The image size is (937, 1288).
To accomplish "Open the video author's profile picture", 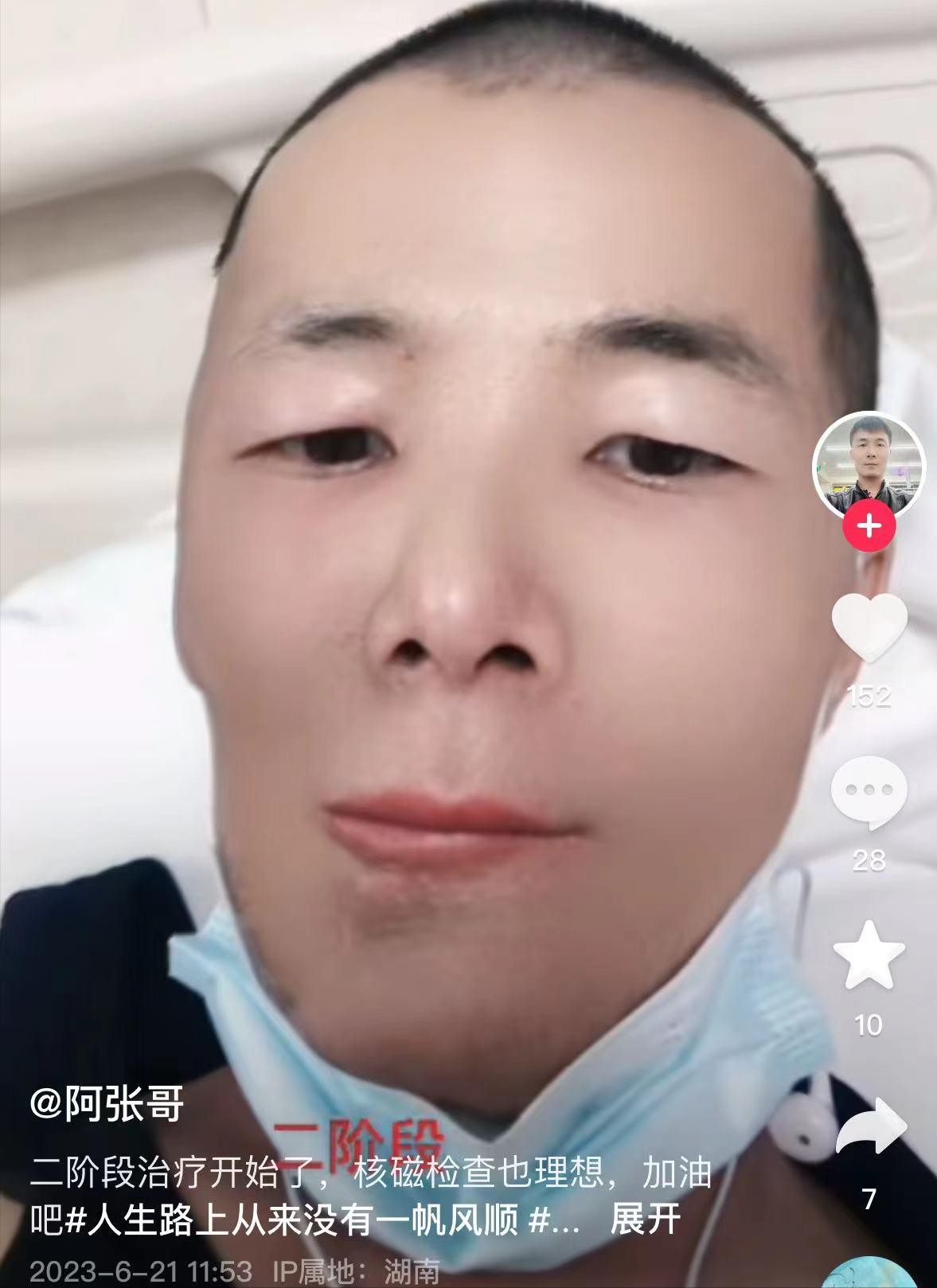I will coord(868,466).
